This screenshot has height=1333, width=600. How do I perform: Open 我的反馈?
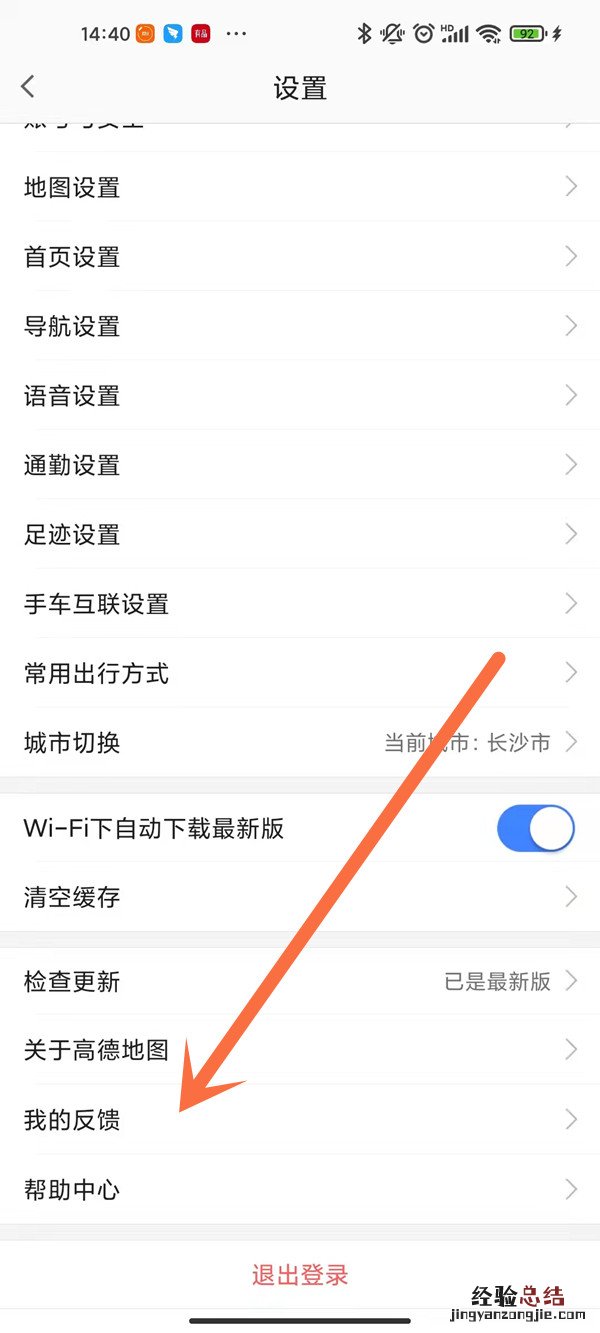[x=72, y=1120]
